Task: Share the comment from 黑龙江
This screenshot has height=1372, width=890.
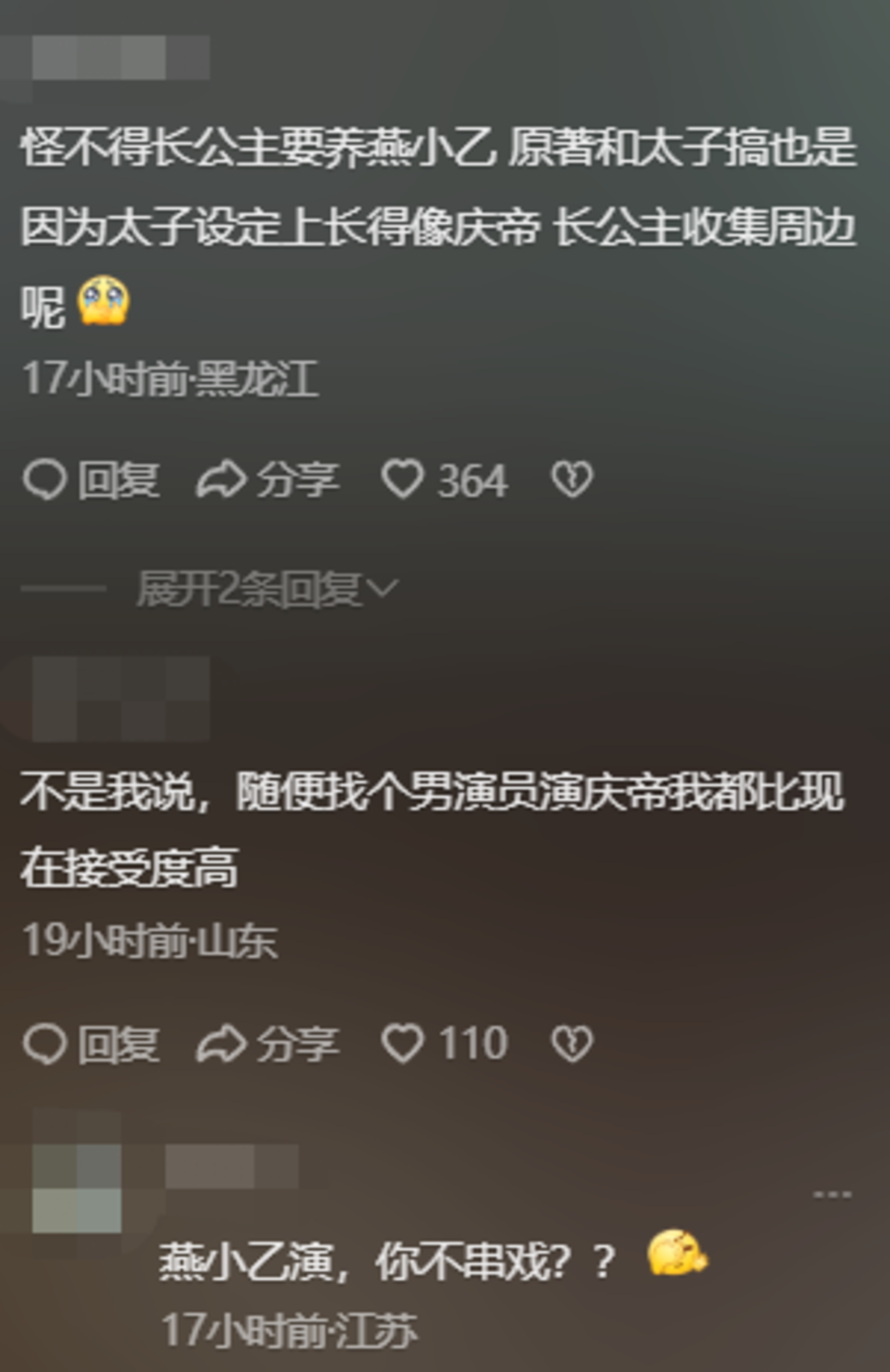Action: coord(268,479)
